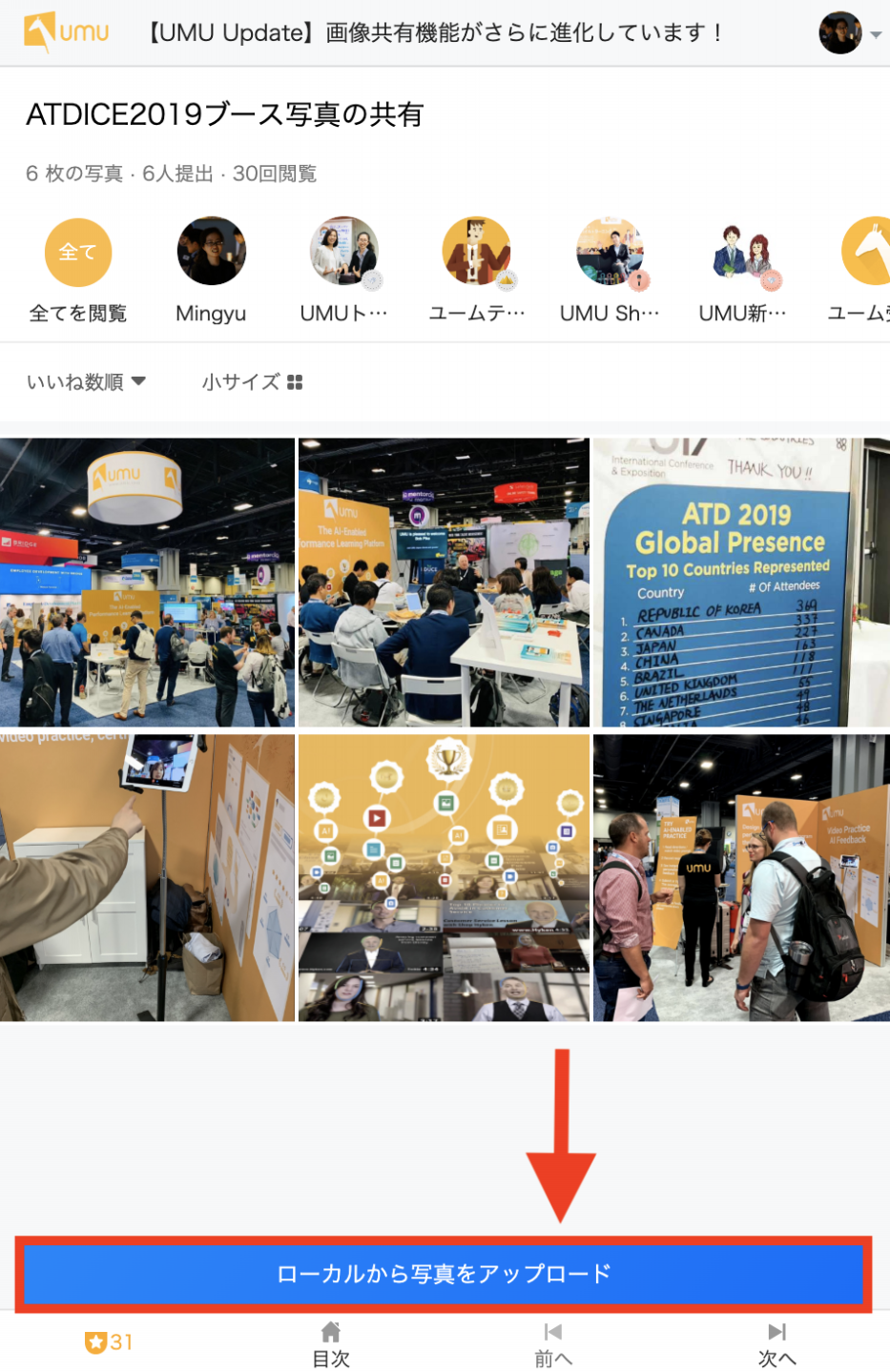Change 小サイズ grid size view
Screen dimensions: 890x1372
coord(252,382)
